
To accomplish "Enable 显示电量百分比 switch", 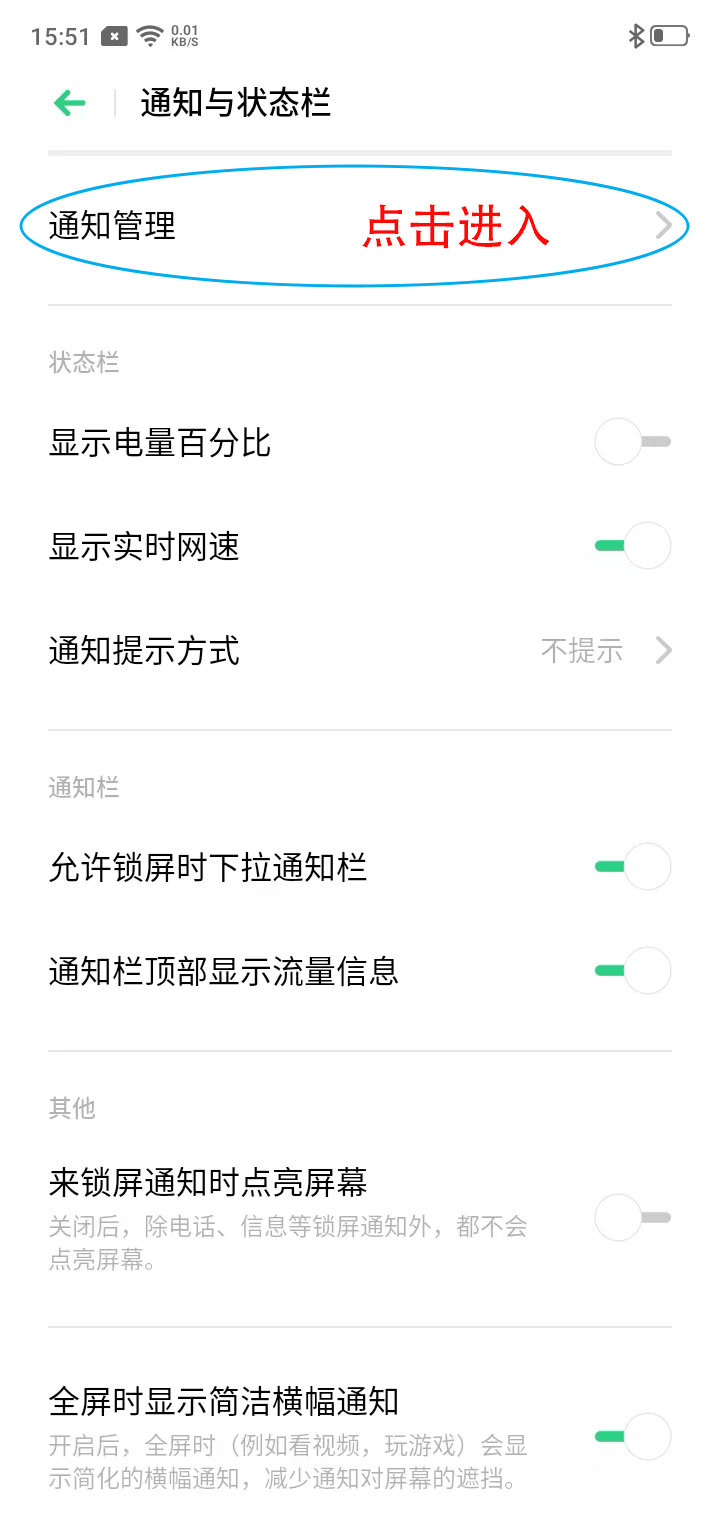I will coord(632,442).
